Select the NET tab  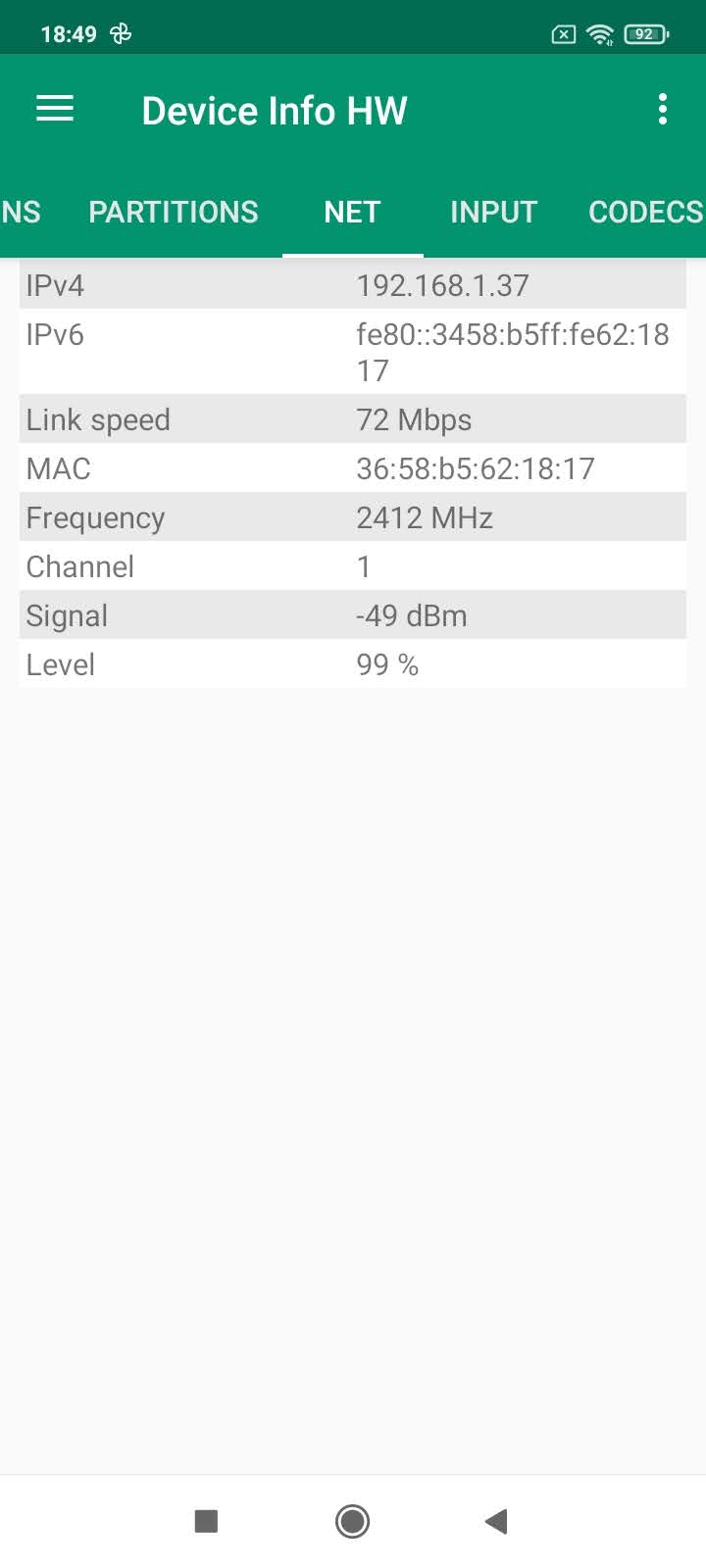(352, 213)
